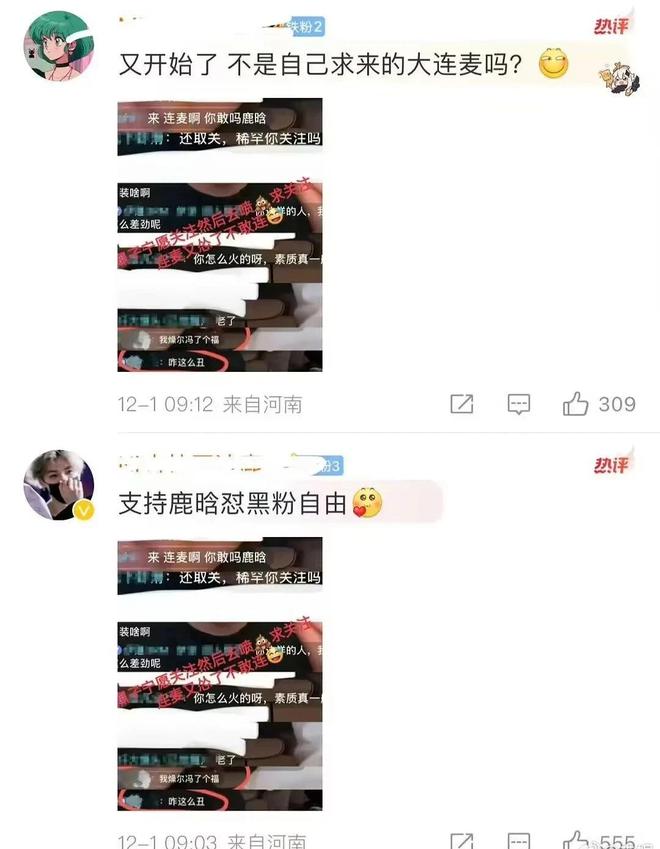The width and height of the screenshot is (660, 849).
Task: Open image in the 支持鹿晗怼黑粉自由 comment
Action: click(219, 673)
